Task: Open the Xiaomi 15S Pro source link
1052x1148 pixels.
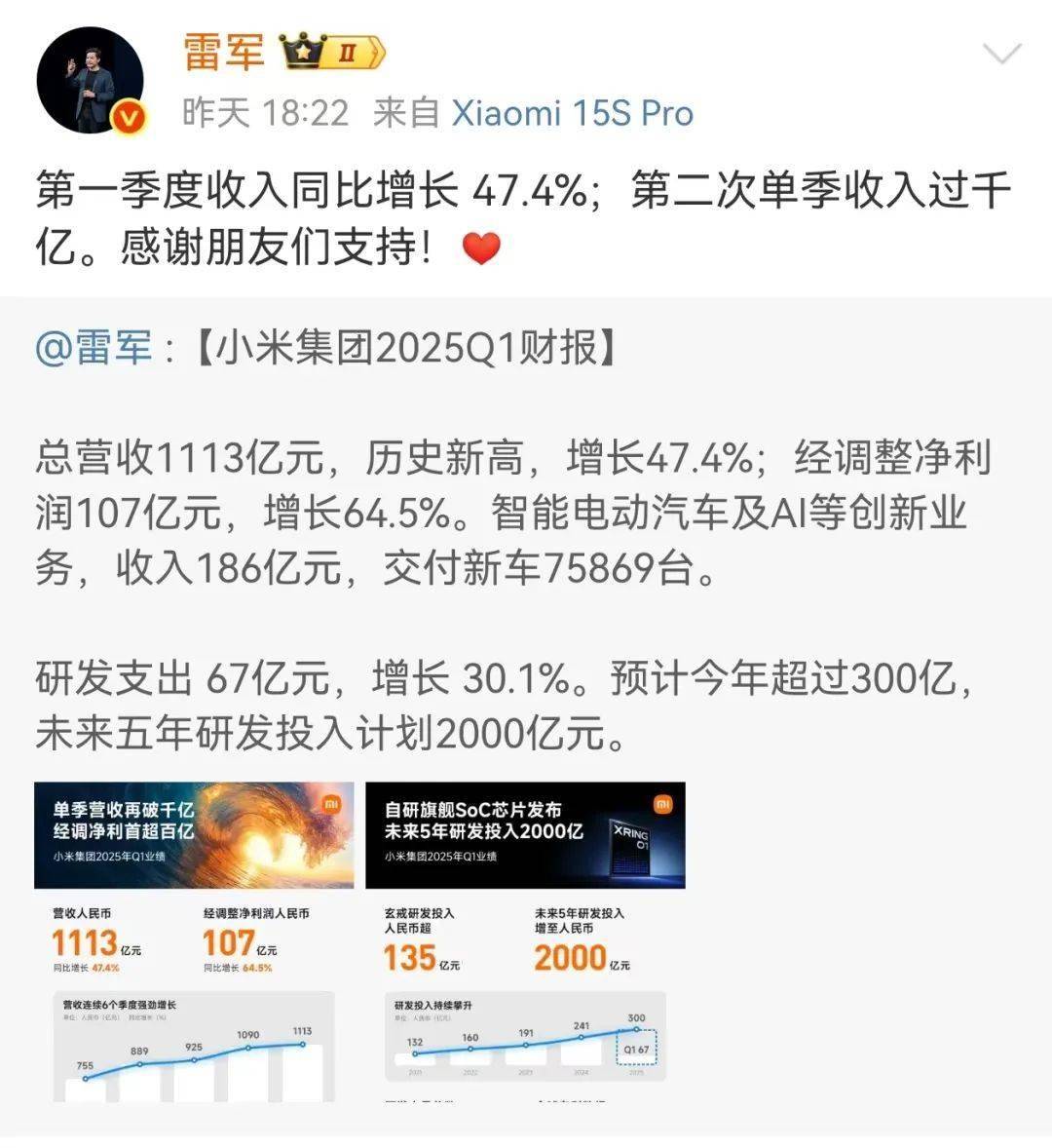Action: (x=572, y=114)
